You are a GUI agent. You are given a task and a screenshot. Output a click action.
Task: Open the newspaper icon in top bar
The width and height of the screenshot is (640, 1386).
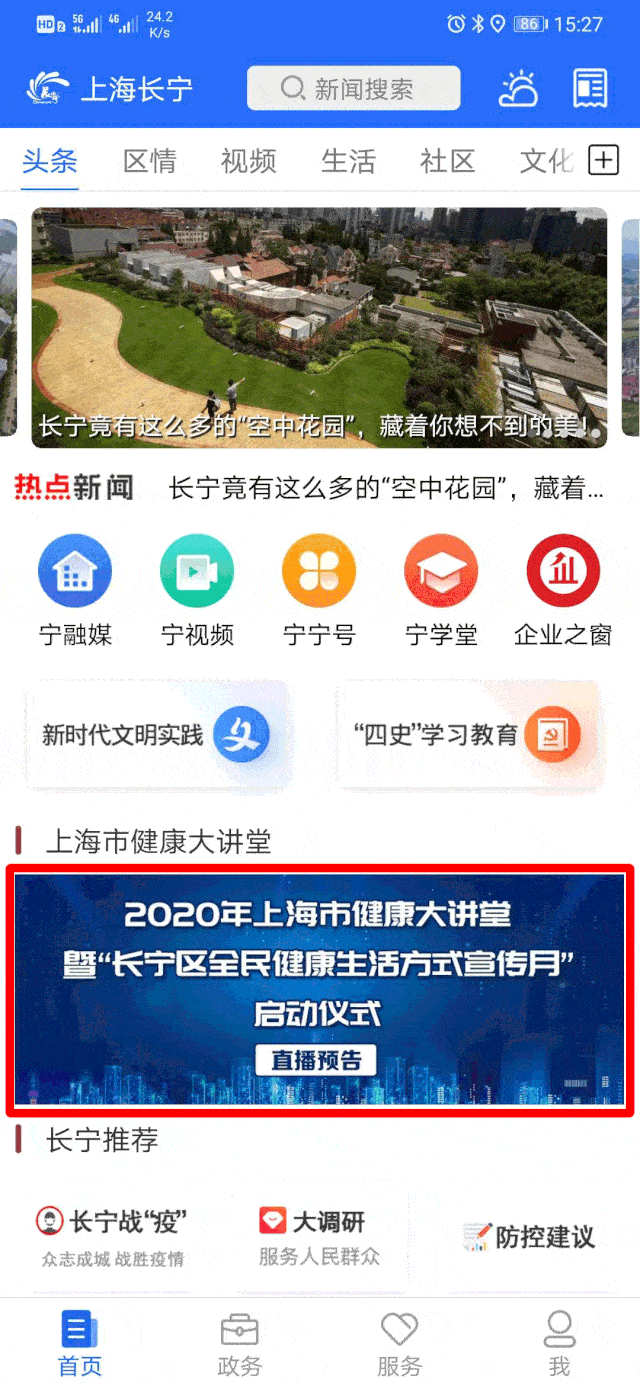pos(590,89)
